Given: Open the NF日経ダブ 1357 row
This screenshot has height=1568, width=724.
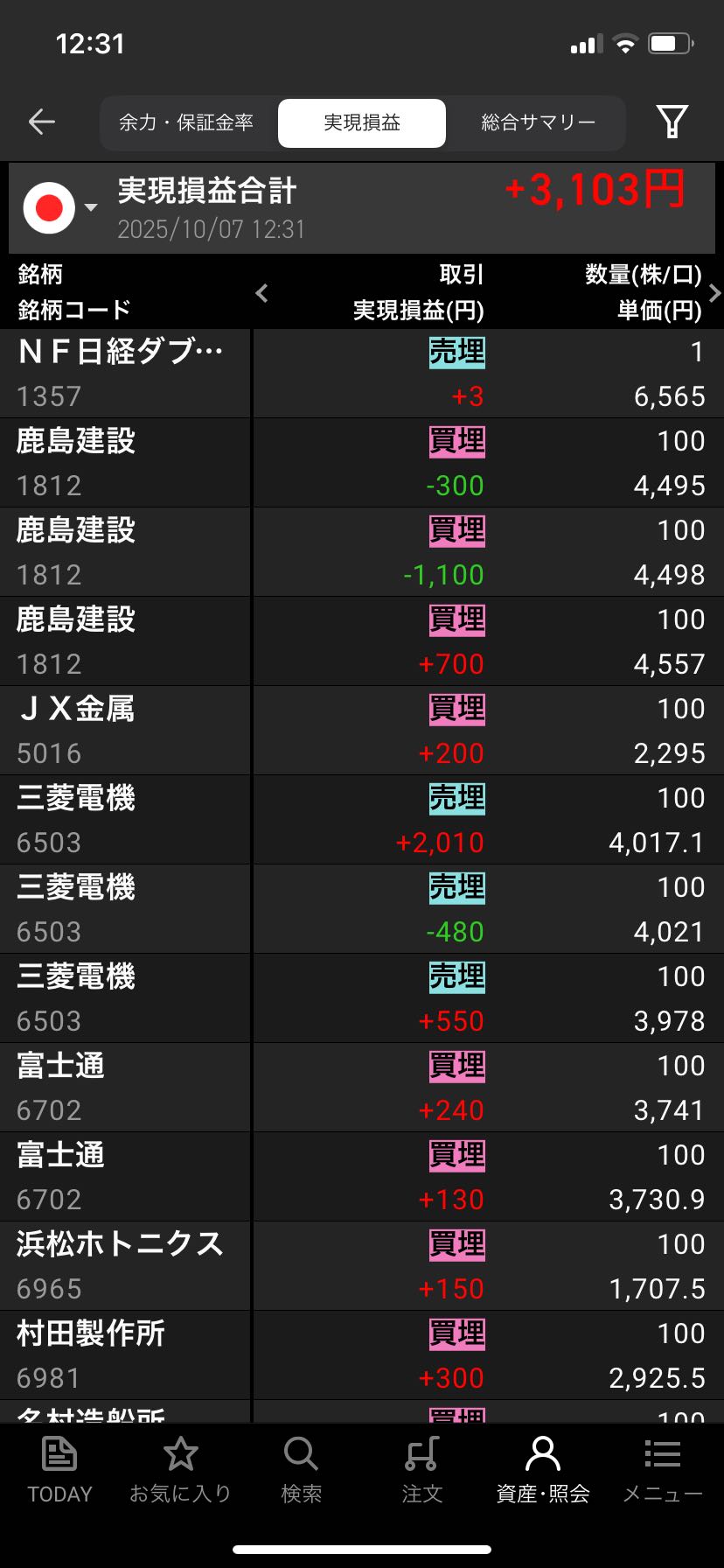Looking at the screenshot, I should tap(361, 374).
